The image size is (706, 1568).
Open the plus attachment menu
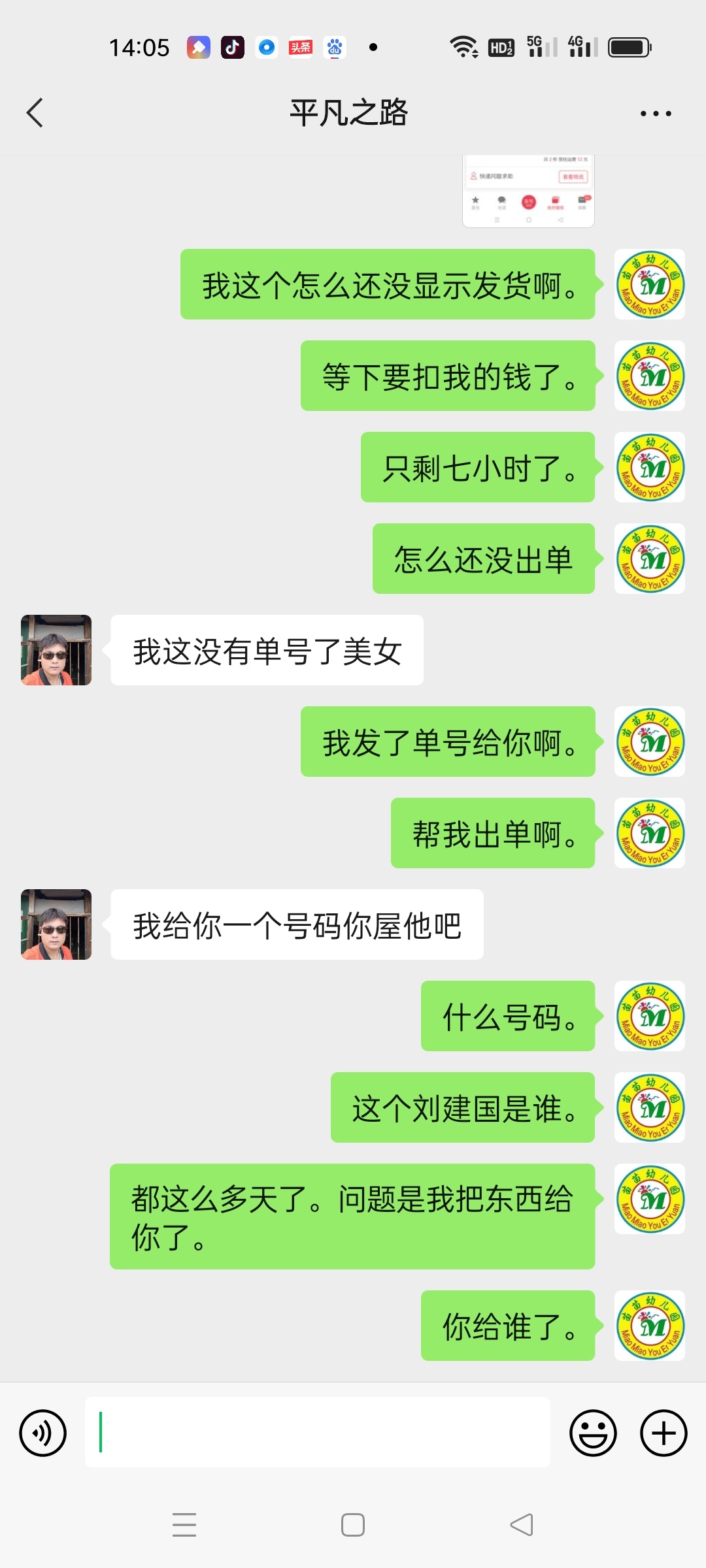coord(663,1433)
